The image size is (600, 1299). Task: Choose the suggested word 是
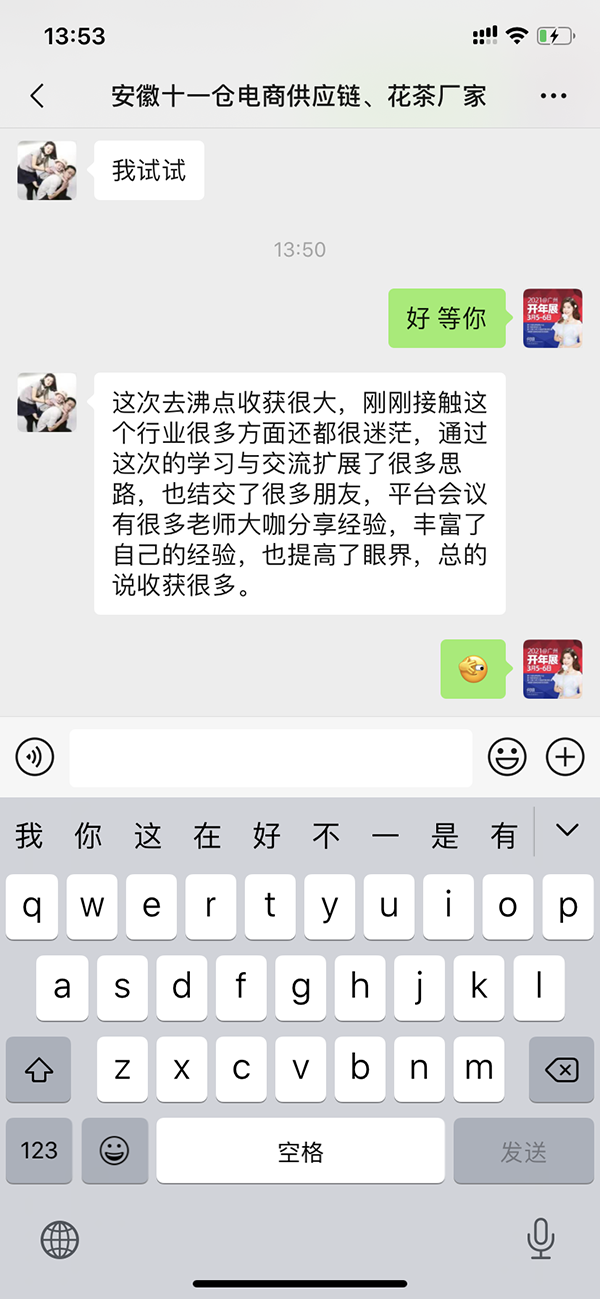point(445,835)
